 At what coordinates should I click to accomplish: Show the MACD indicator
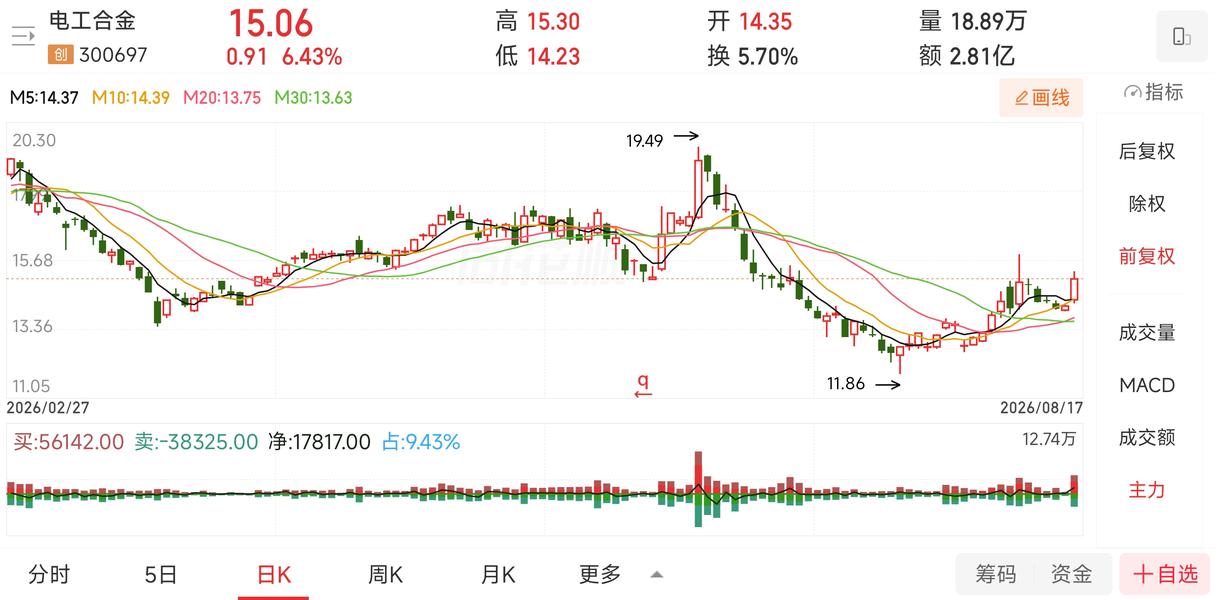click(1147, 385)
